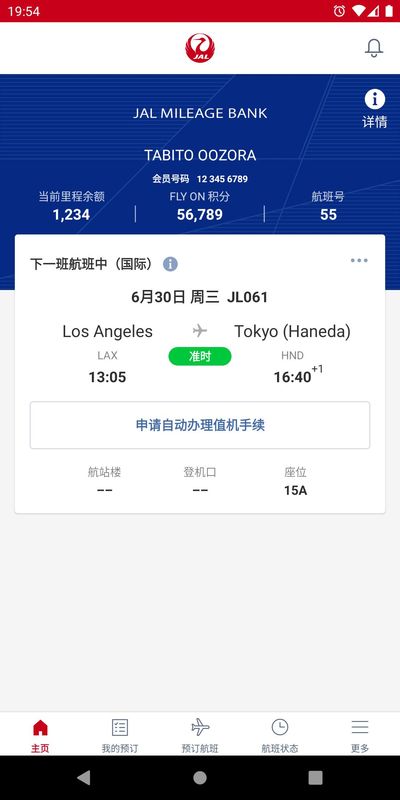This screenshot has height=800, width=400.
Task: Select the 主页 home tab
Action: click(40, 735)
